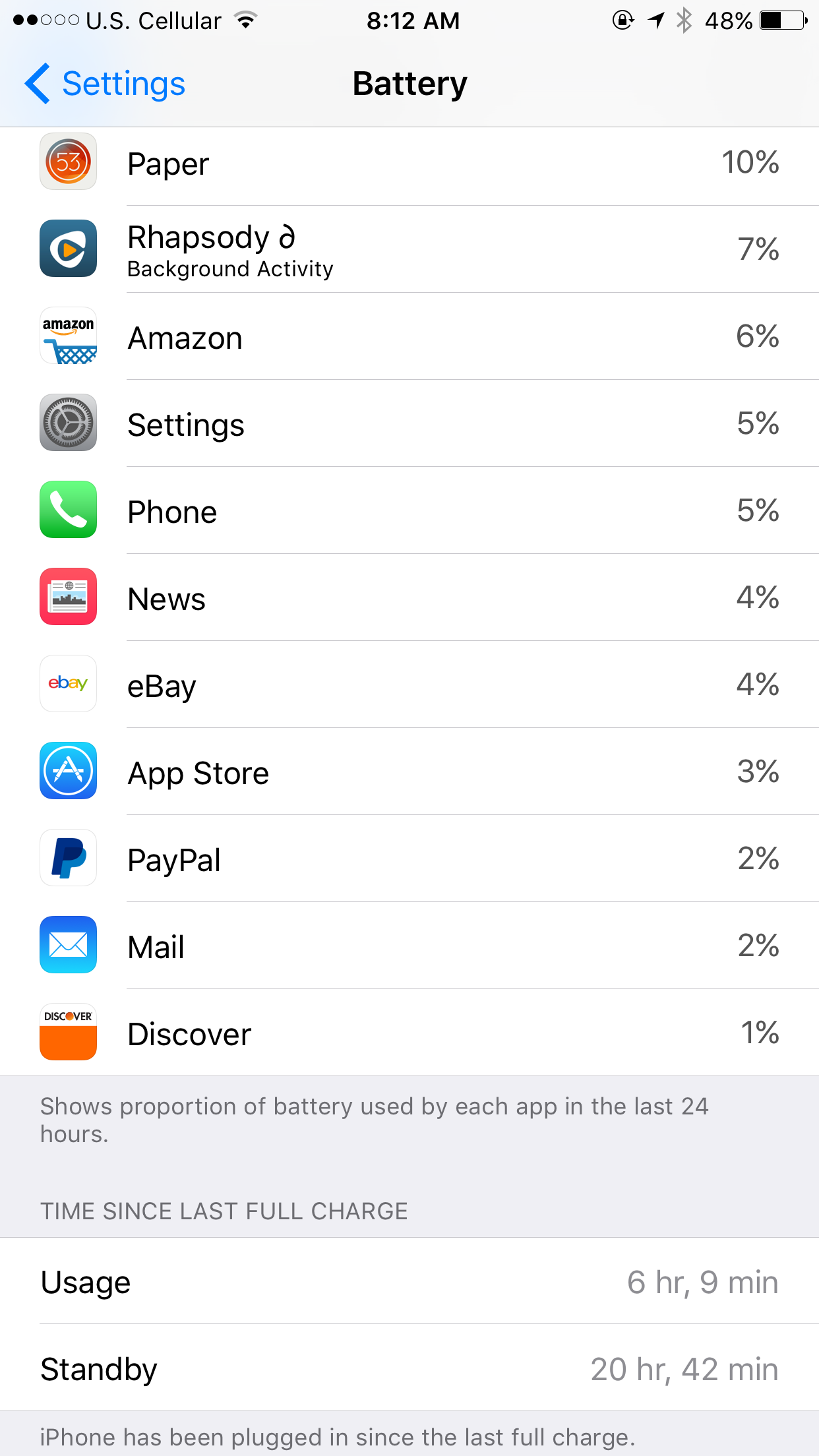Select the Amazon battery usage row
The height and width of the screenshot is (1456, 819).
(409, 337)
